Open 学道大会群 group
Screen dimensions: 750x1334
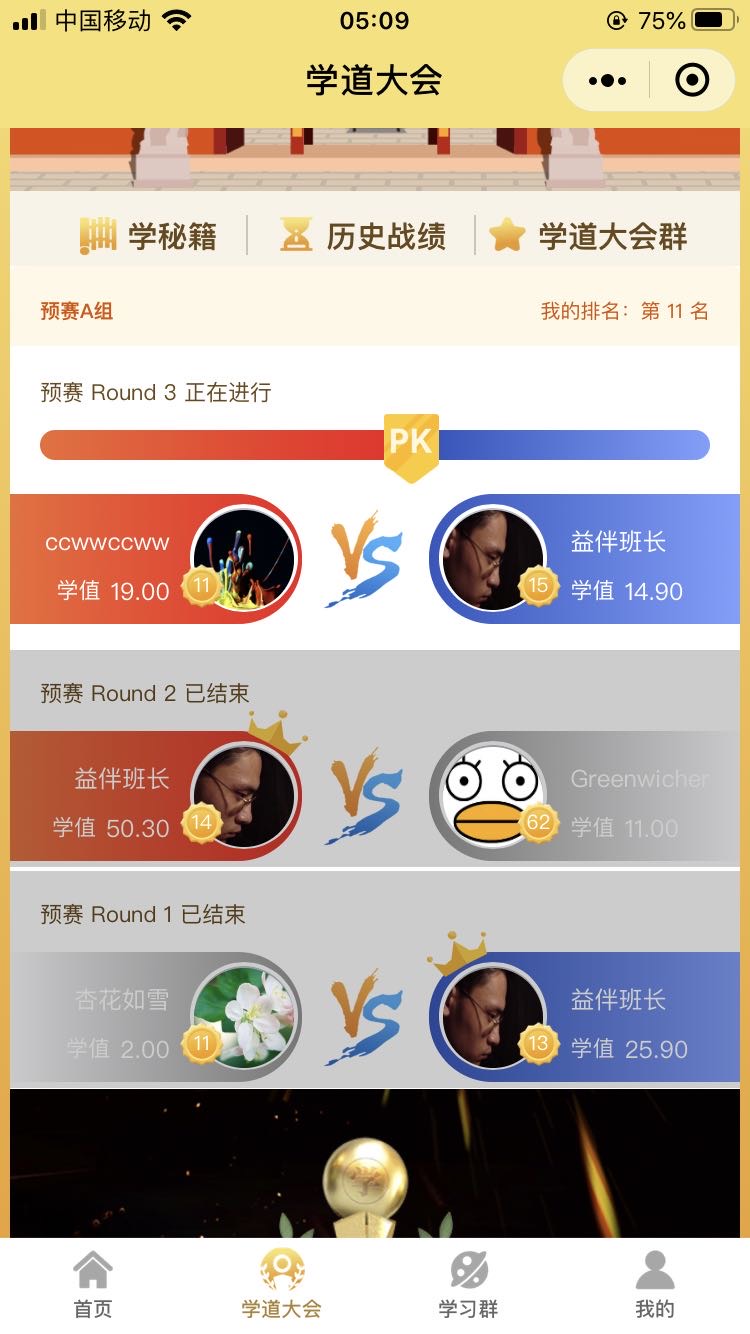tap(588, 236)
